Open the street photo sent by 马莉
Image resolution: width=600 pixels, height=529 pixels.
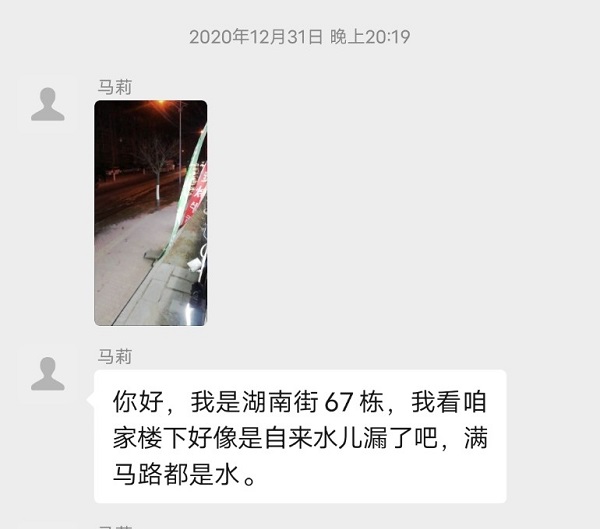(150, 212)
